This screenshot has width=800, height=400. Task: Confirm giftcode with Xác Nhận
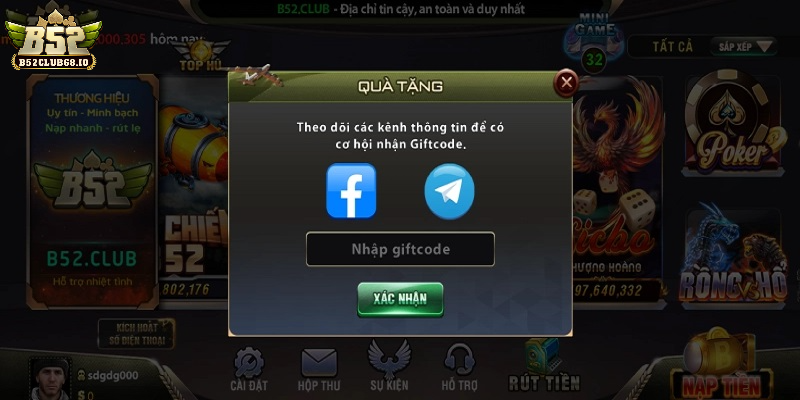400,299
